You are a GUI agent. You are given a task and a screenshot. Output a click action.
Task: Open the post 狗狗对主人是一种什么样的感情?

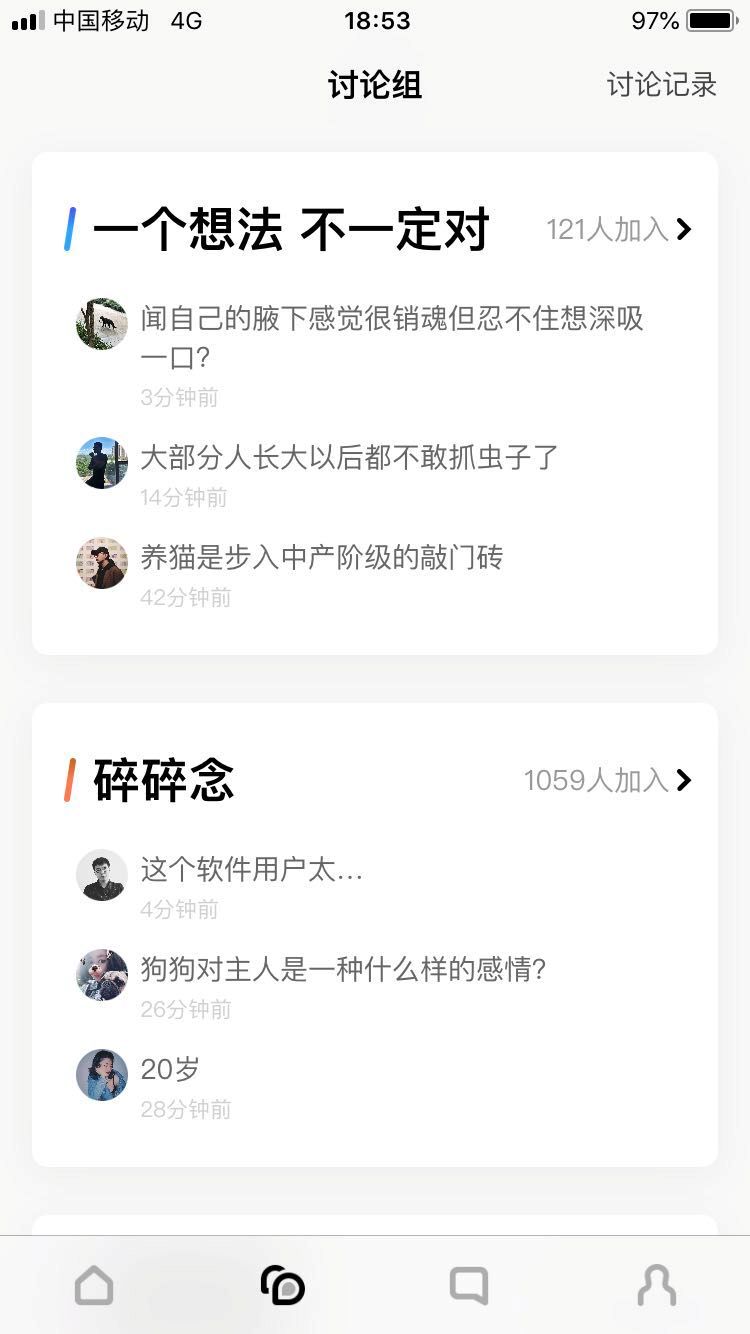[x=343, y=970]
